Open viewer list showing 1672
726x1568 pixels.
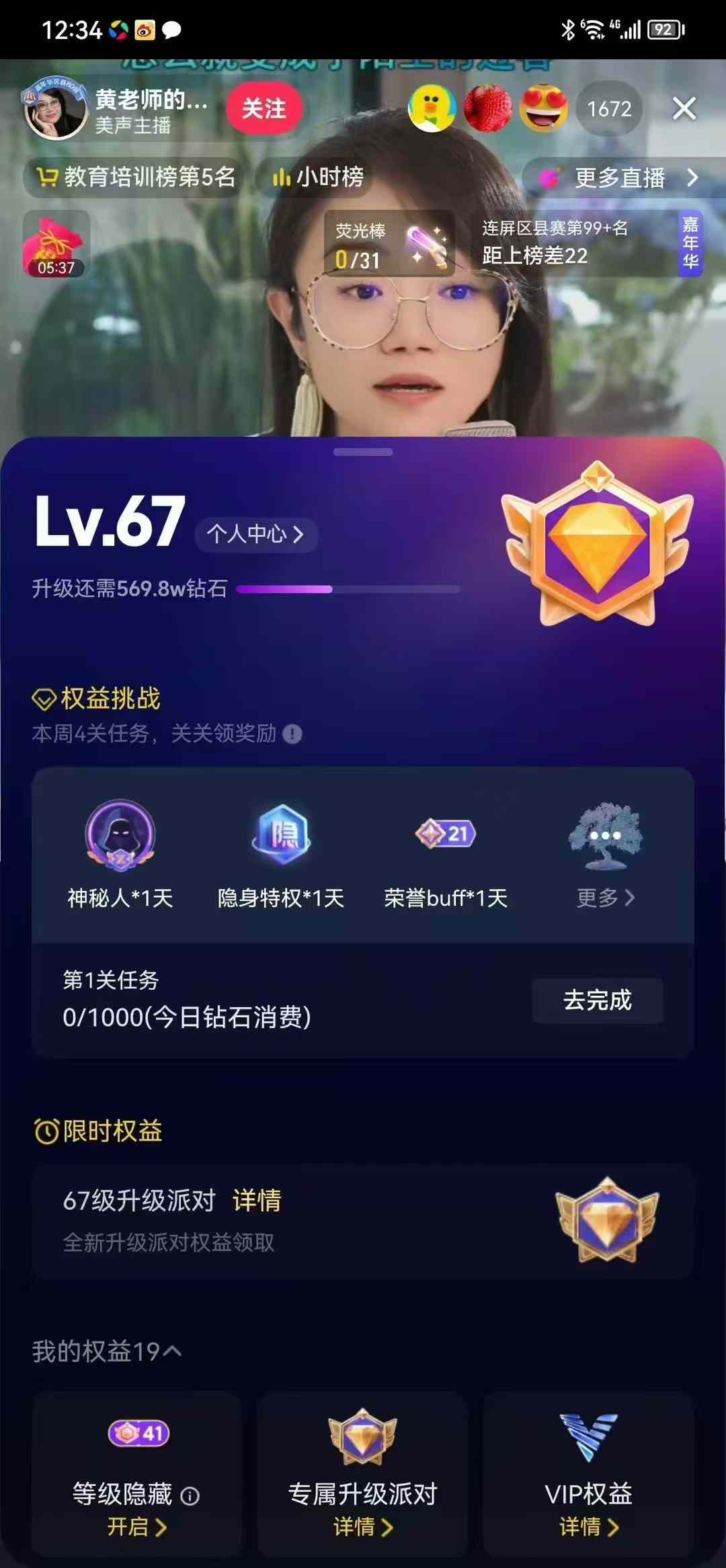[x=609, y=109]
